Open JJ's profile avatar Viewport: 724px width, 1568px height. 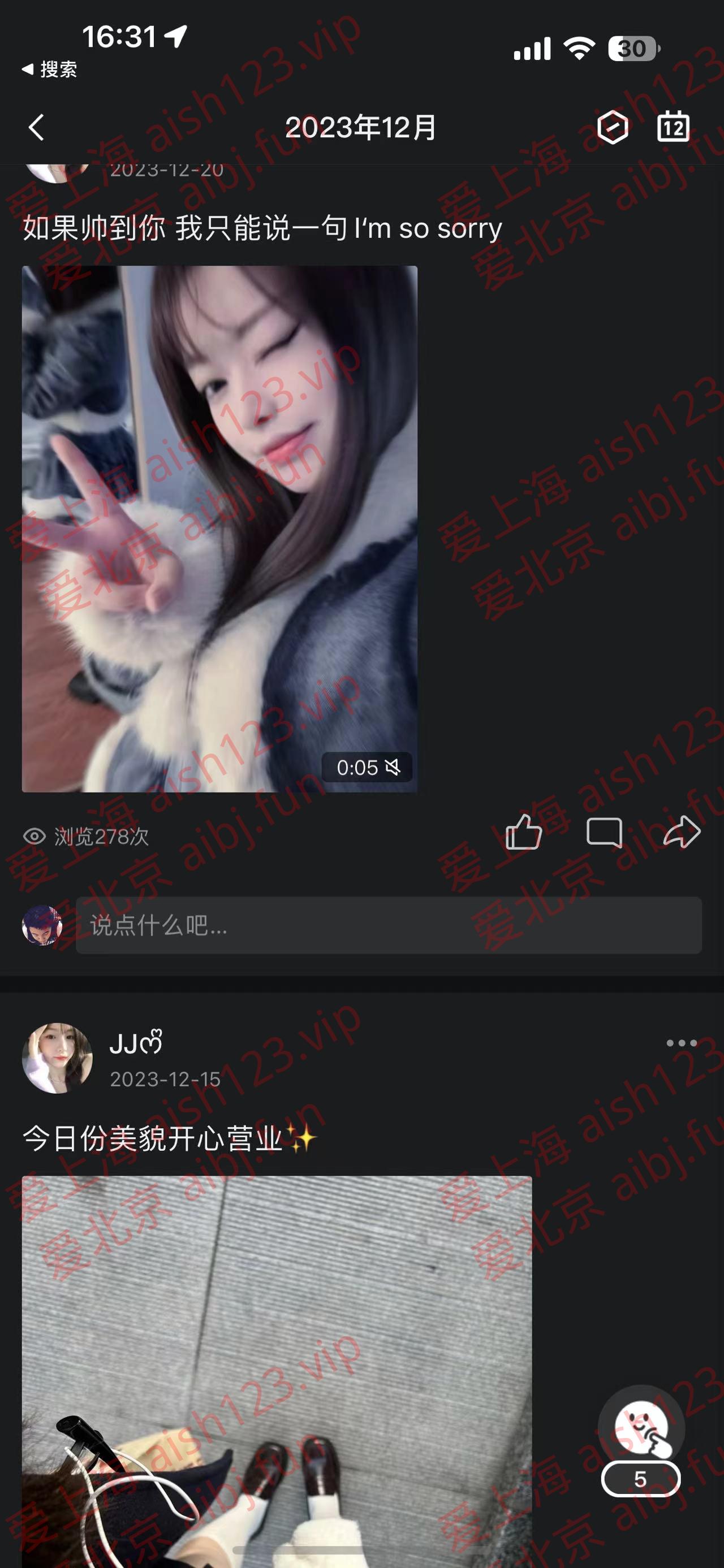[x=57, y=1058]
